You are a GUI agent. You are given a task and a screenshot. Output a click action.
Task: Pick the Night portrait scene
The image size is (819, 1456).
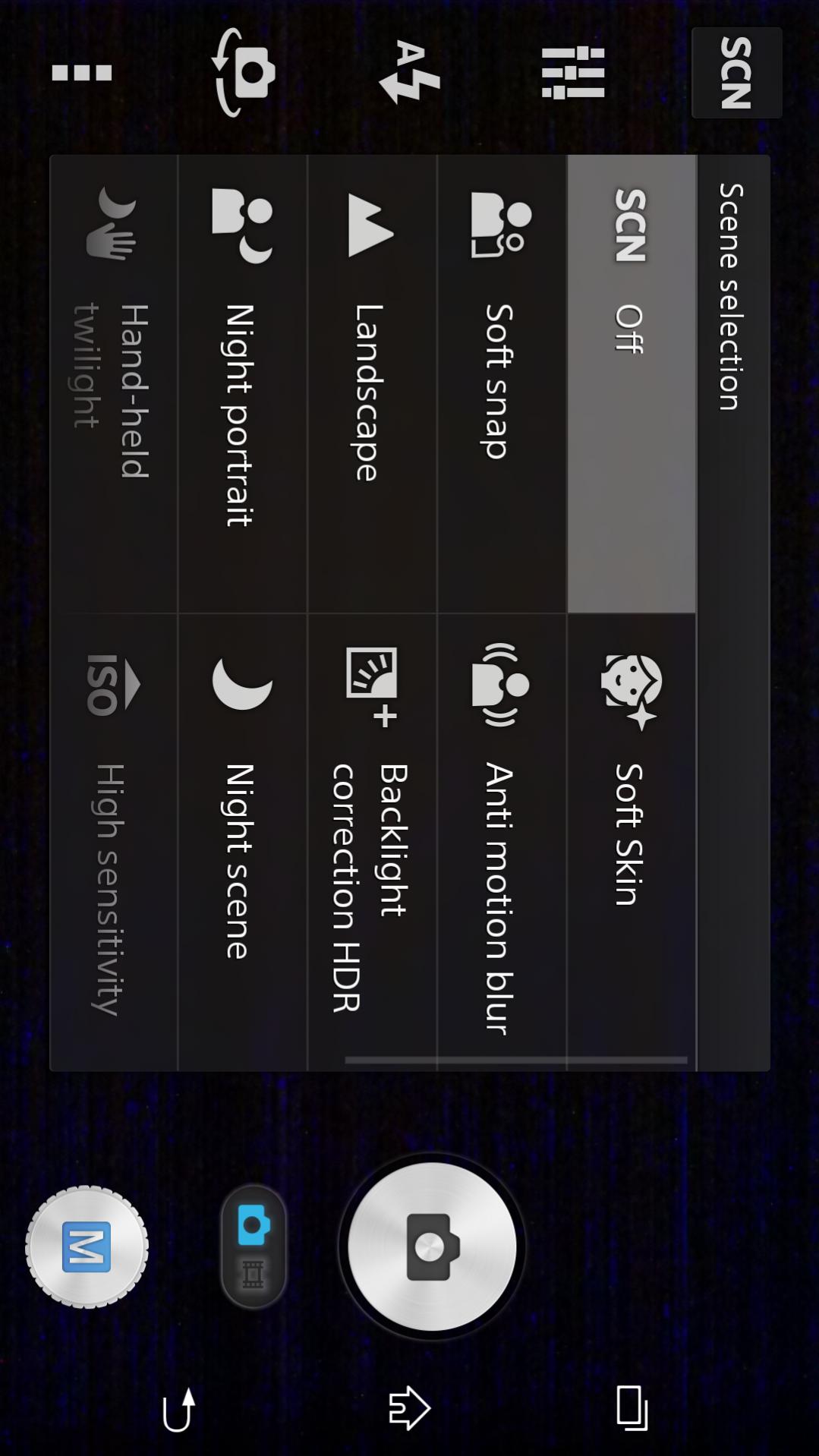tap(242, 384)
